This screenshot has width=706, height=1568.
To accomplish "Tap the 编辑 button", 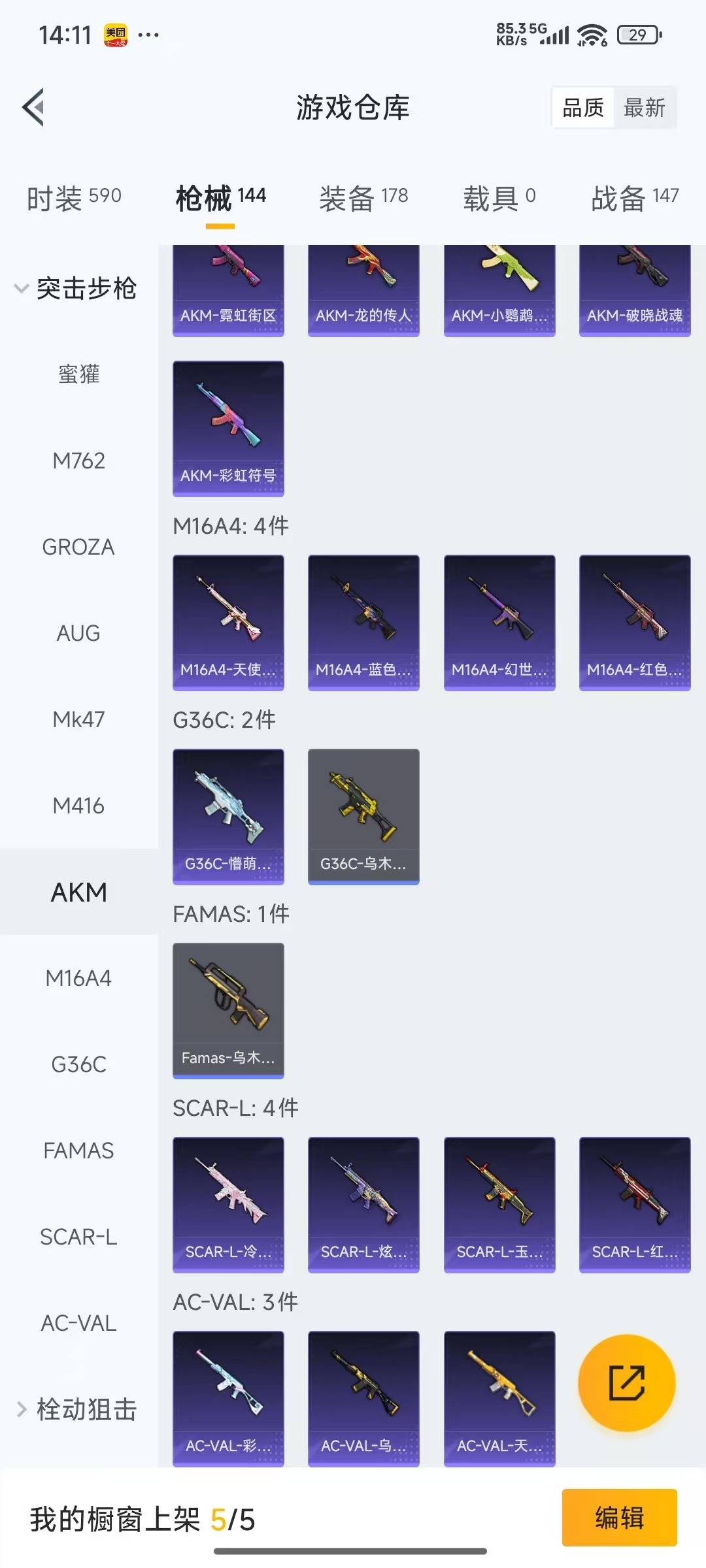I will click(619, 1518).
